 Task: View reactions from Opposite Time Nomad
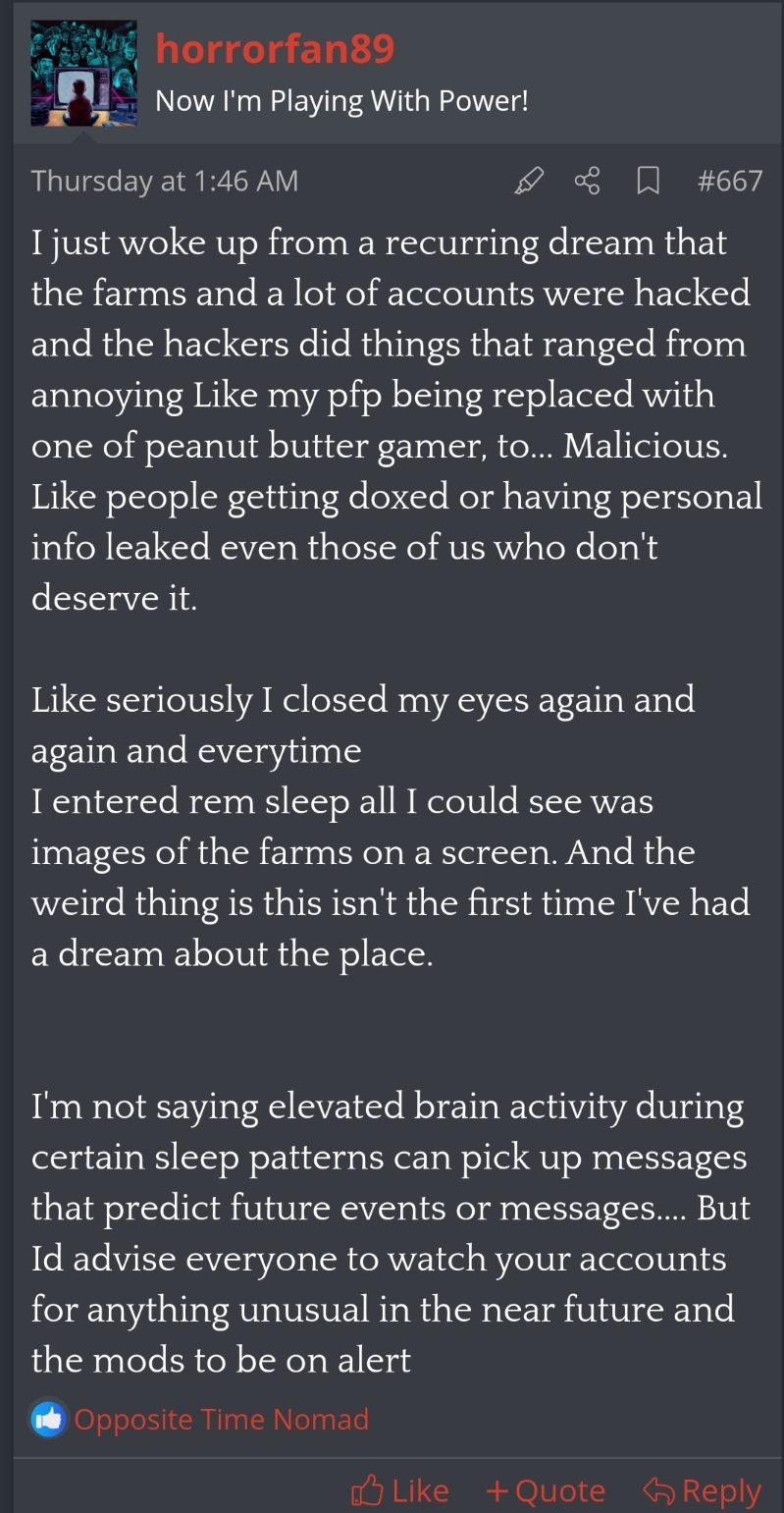[221, 1420]
